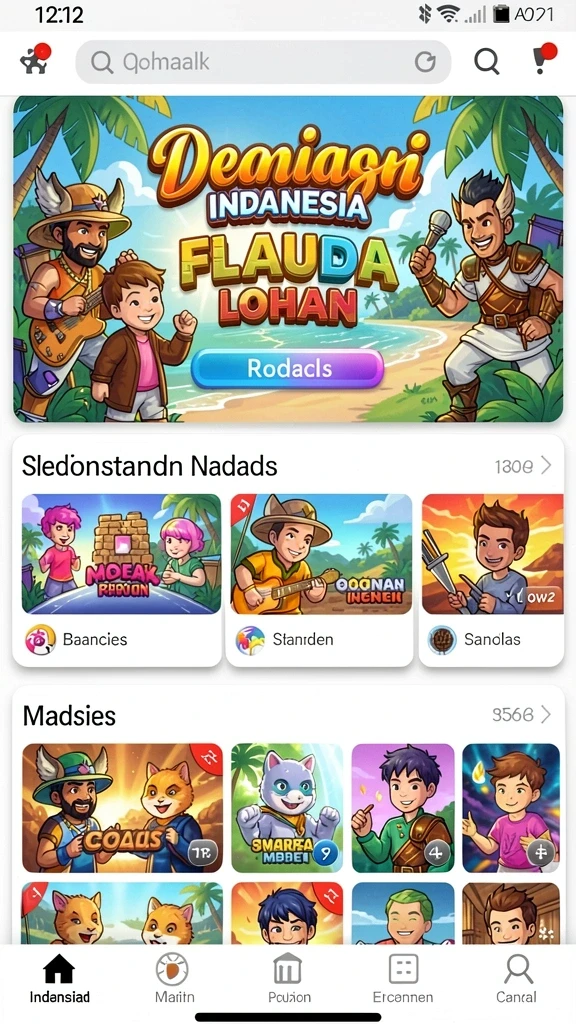Open the top-left profile icon
Image resolution: width=576 pixels, height=1024 pixels.
(x=35, y=59)
